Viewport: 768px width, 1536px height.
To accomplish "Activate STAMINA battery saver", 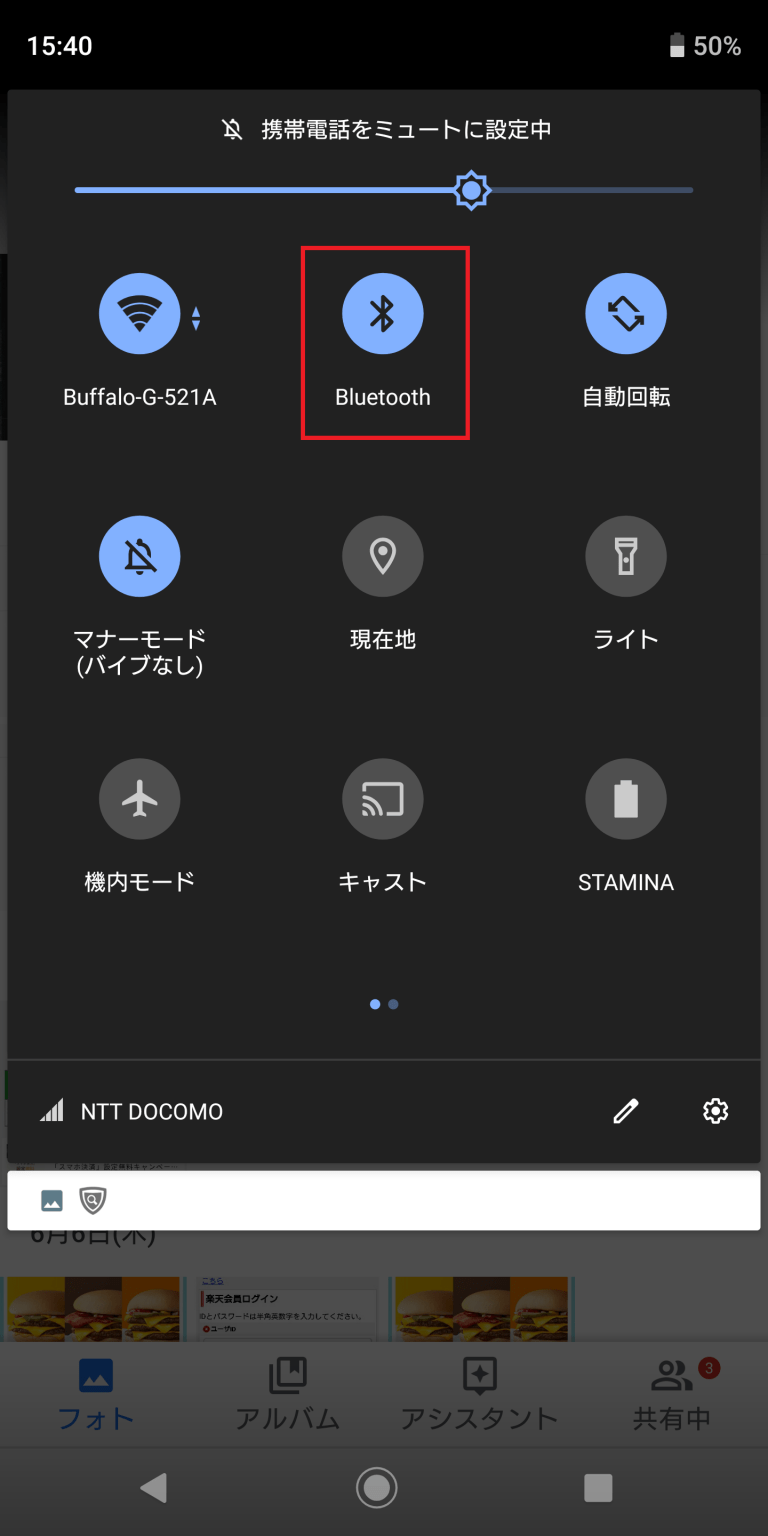I will point(626,798).
